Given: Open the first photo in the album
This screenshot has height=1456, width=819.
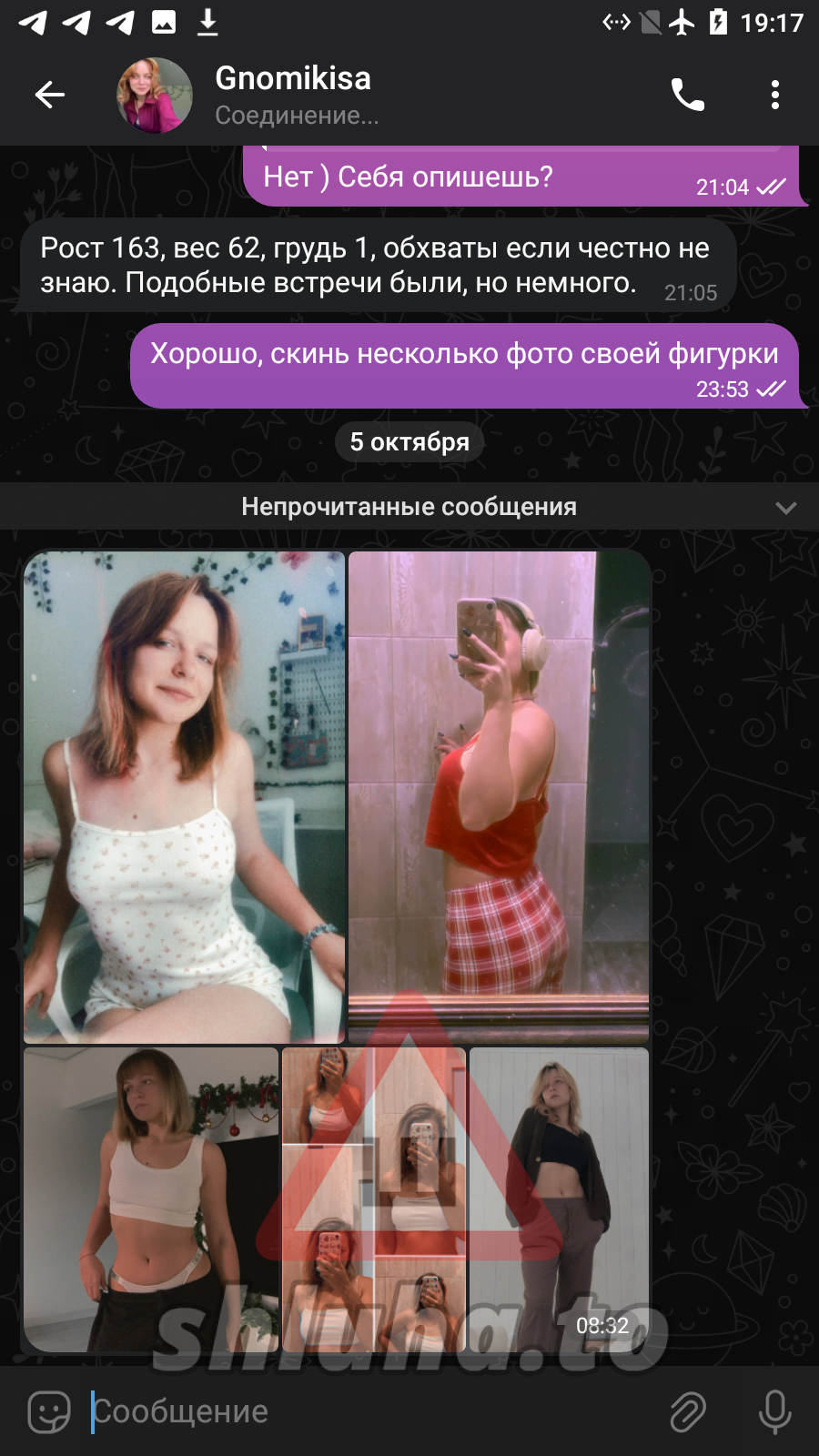Looking at the screenshot, I should [x=184, y=796].
